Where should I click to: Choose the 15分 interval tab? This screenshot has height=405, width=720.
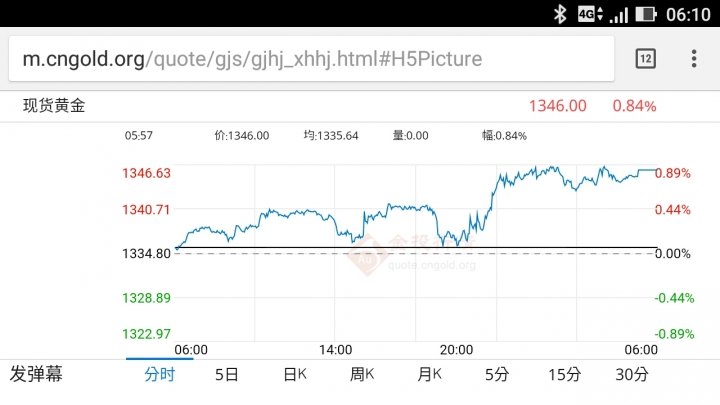(x=564, y=375)
